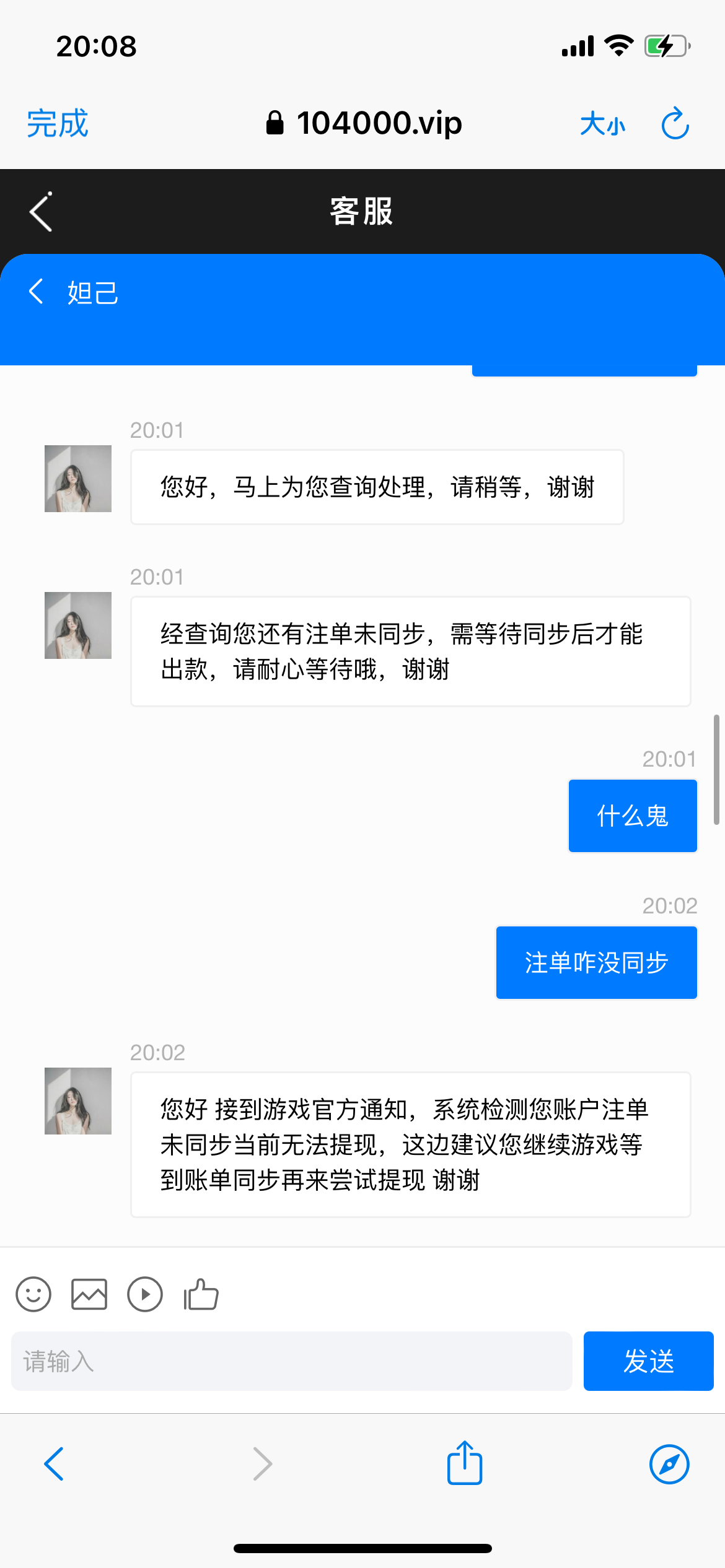Open the emoji picker
This screenshot has height=1568, width=725.
click(33, 1294)
